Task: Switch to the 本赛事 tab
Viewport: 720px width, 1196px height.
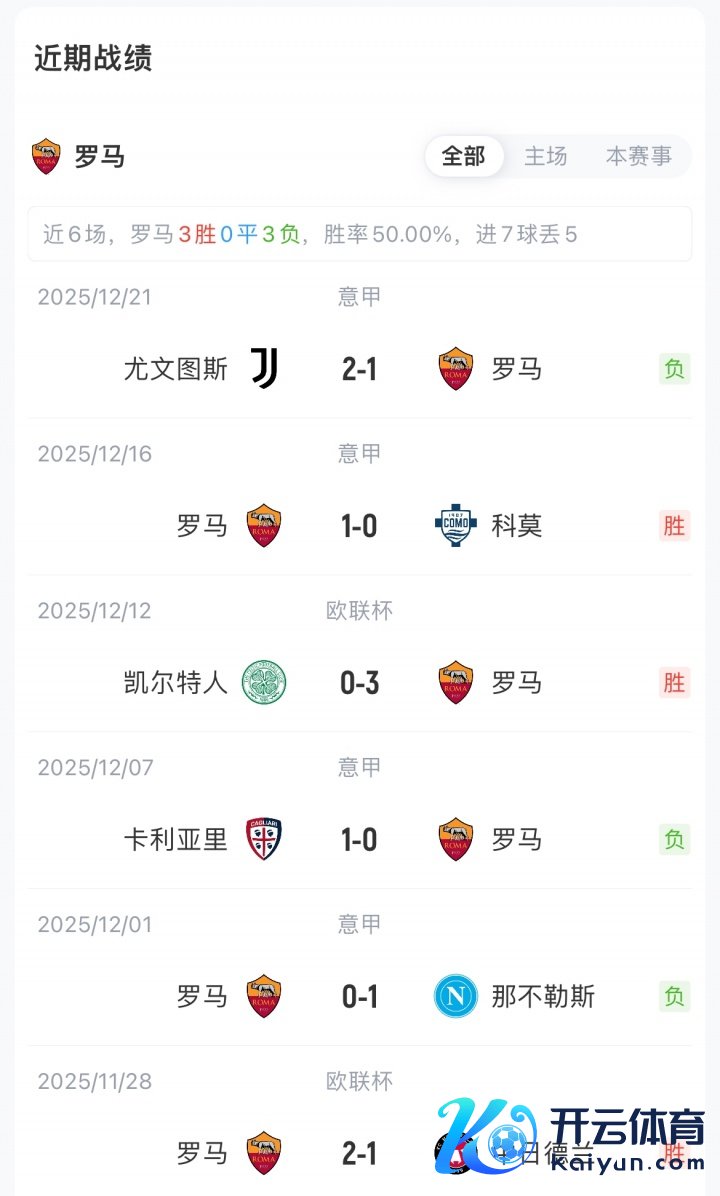Action: pos(639,156)
